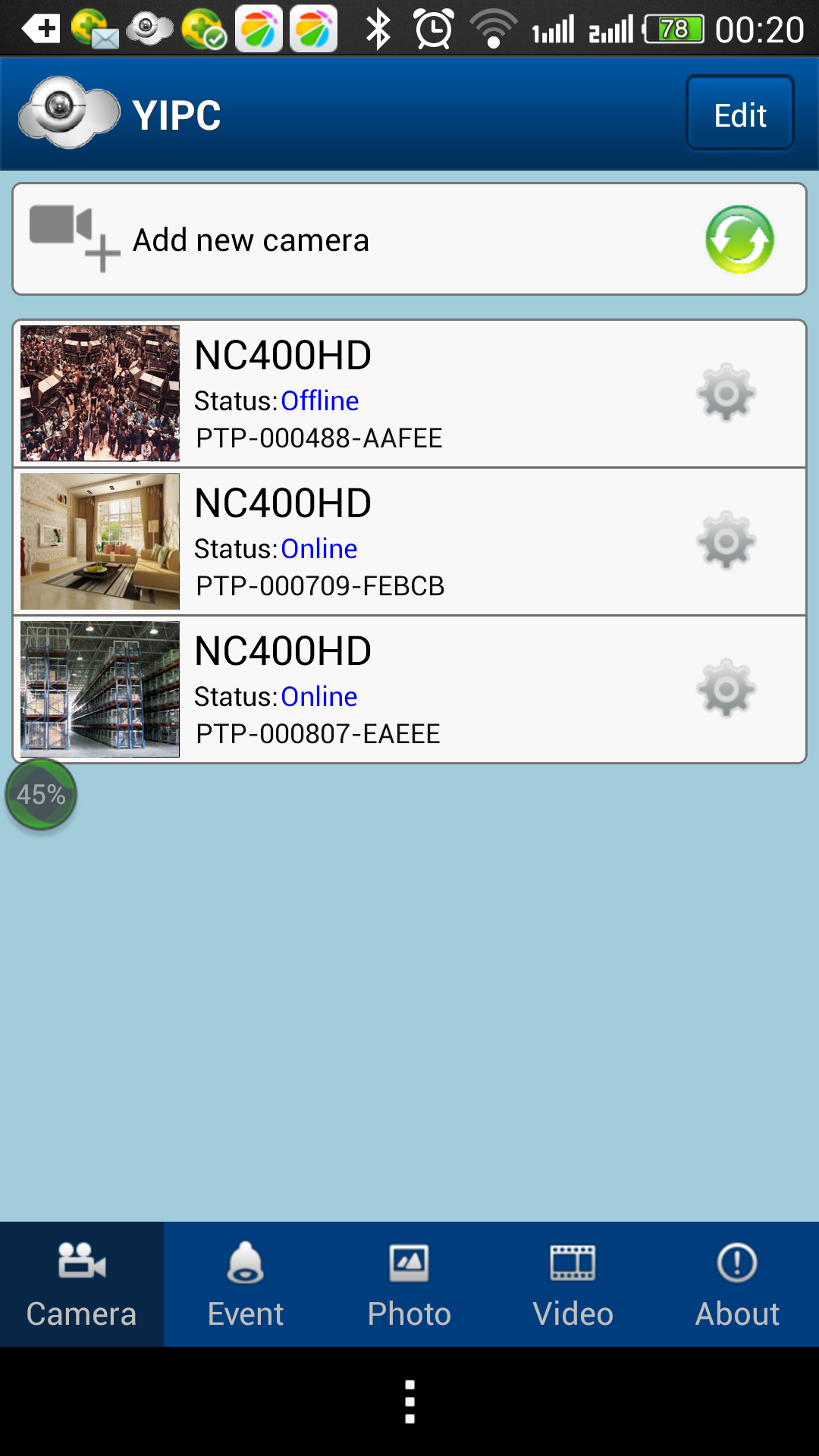Select the Camera tab
The image size is (819, 1456).
pos(81,1284)
